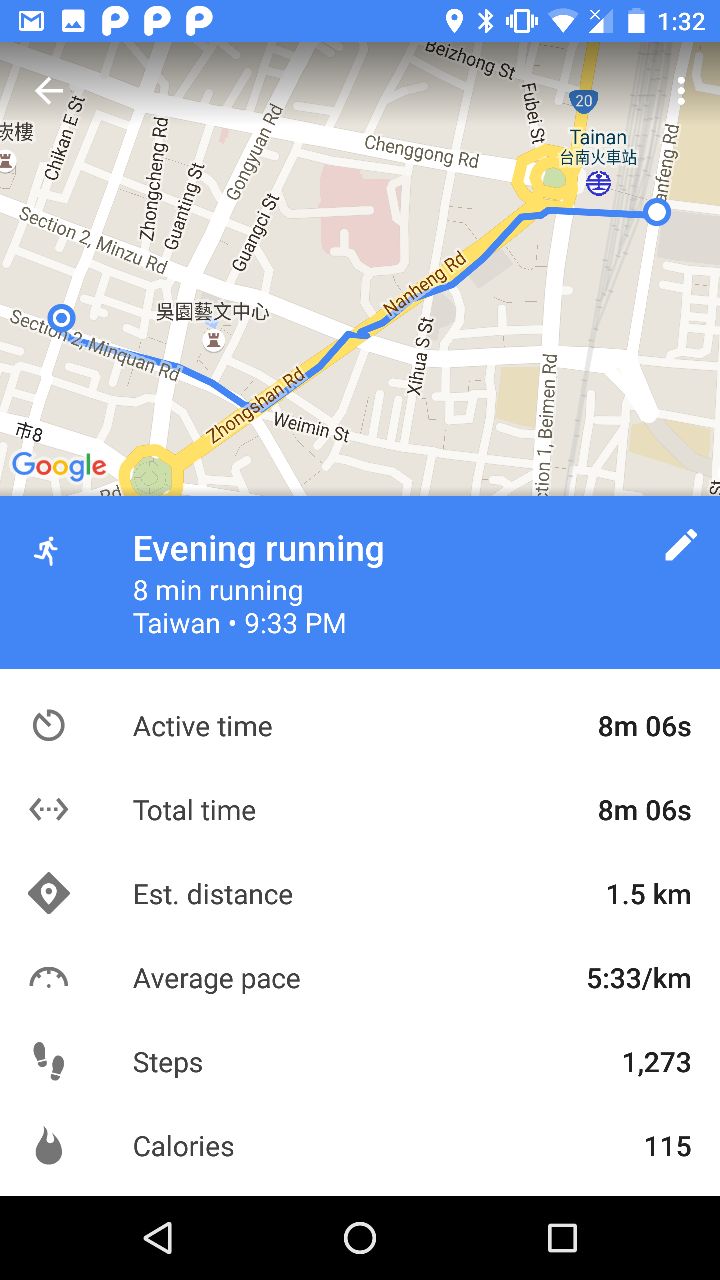The height and width of the screenshot is (1280, 720).
Task: Go back using the arrow on map
Action: (x=48, y=91)
